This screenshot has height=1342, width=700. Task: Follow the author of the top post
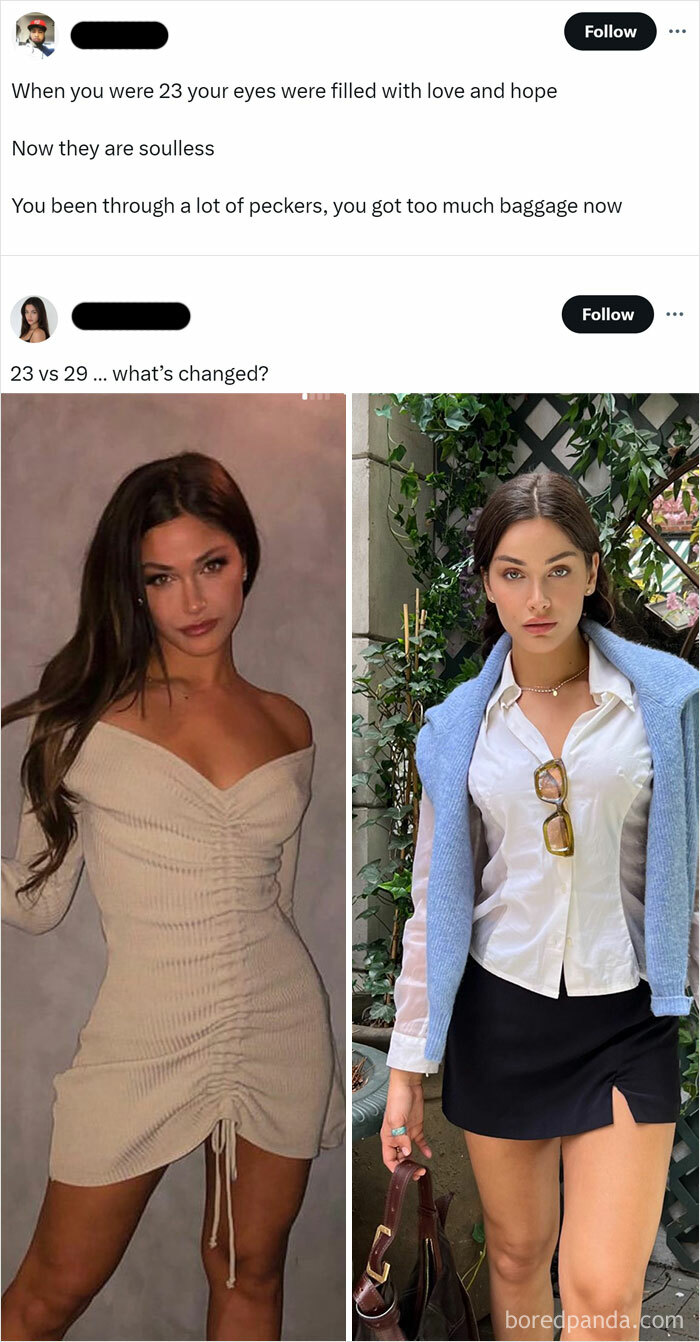point(610,31)
